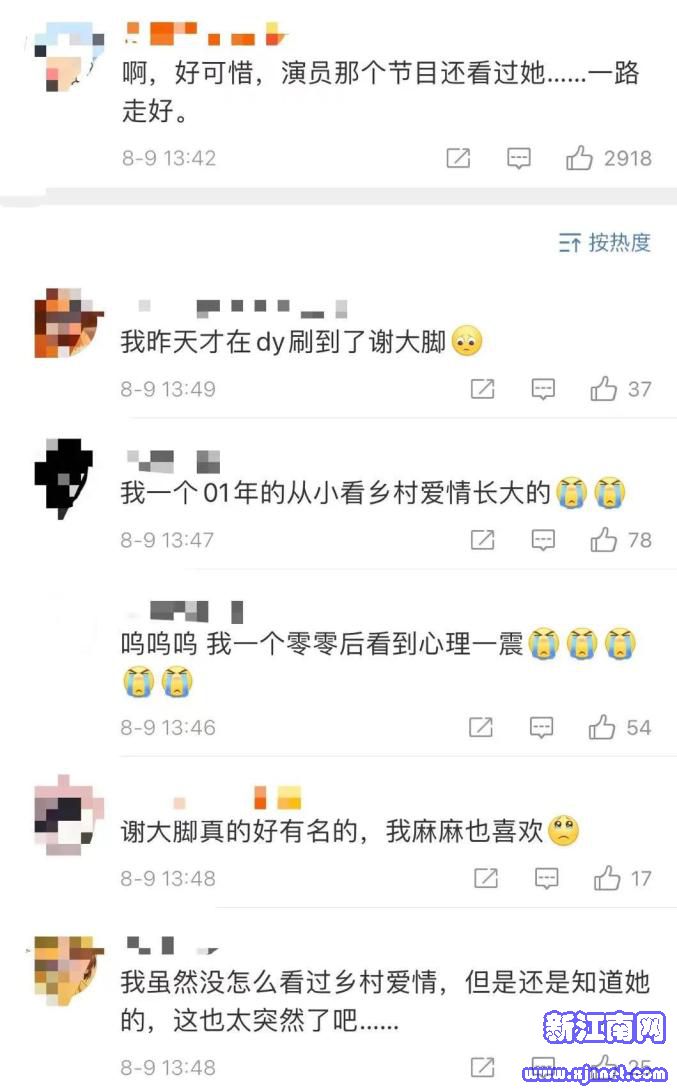Reply to the 01年的从小看乡村爱情 comment
This screenshot has height=1092, width=677.
pyautogui.click(x=543, y=540)
